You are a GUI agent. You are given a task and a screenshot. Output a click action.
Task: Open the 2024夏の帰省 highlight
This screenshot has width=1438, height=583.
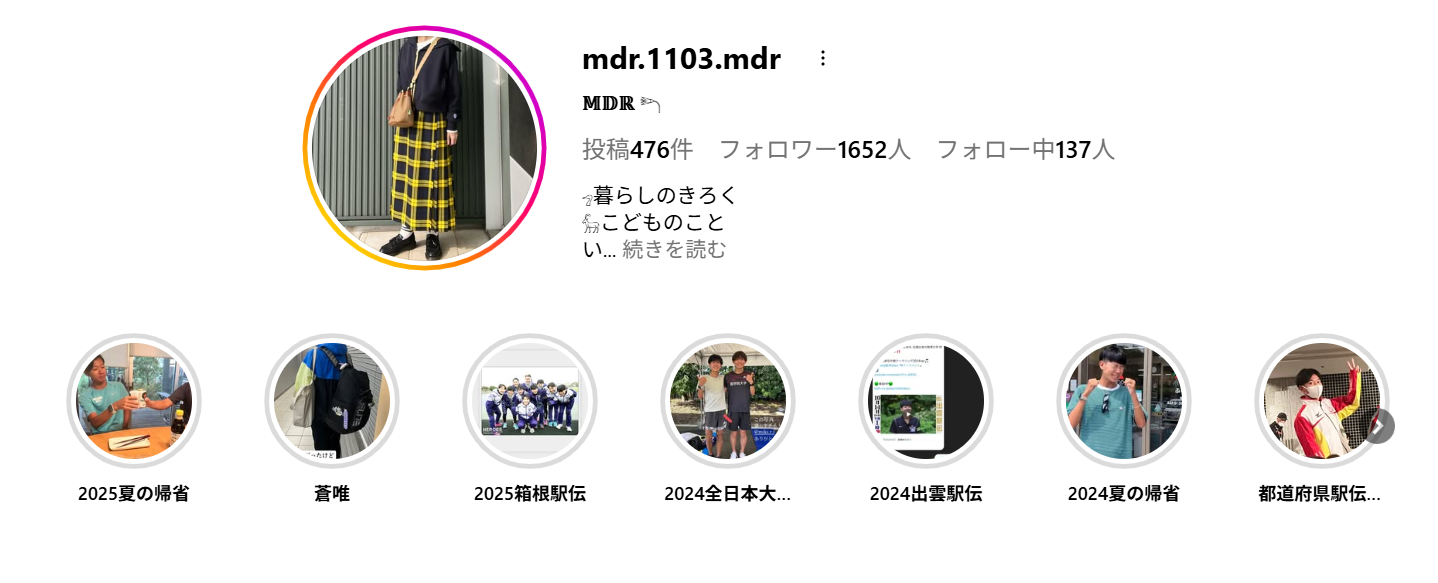(1124, 401)
